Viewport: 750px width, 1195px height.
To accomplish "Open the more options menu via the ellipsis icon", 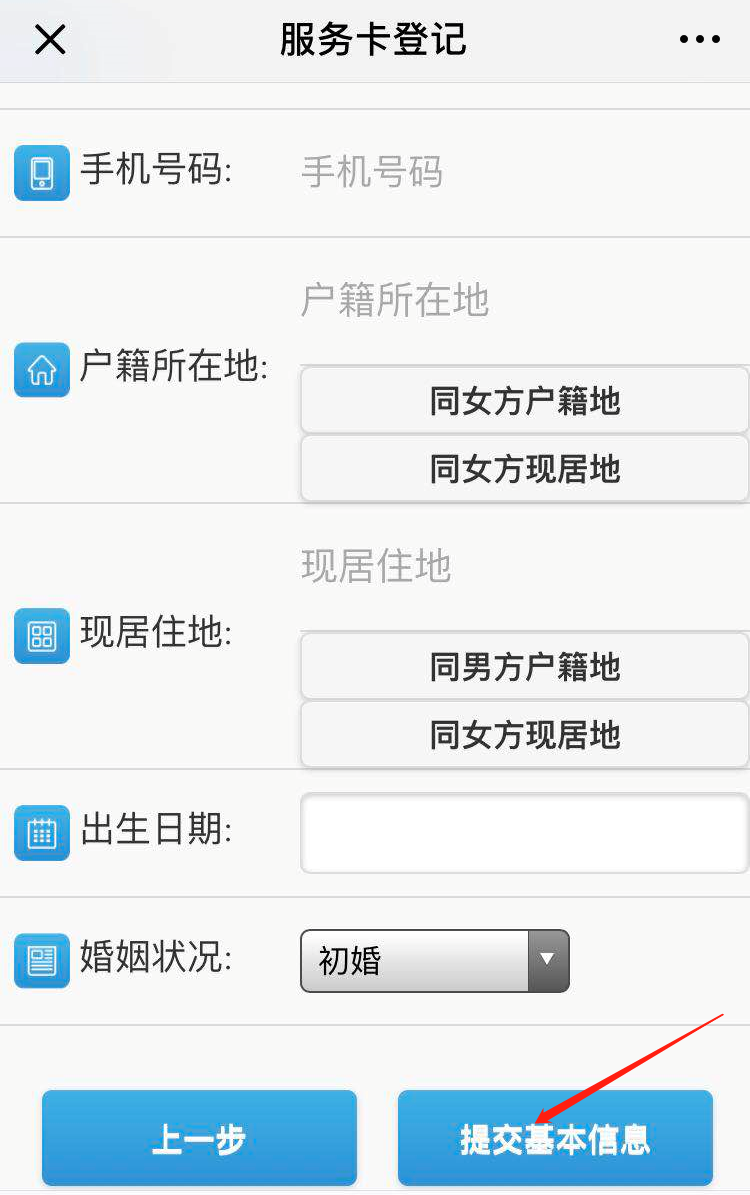I will click(x=699, y=40).
